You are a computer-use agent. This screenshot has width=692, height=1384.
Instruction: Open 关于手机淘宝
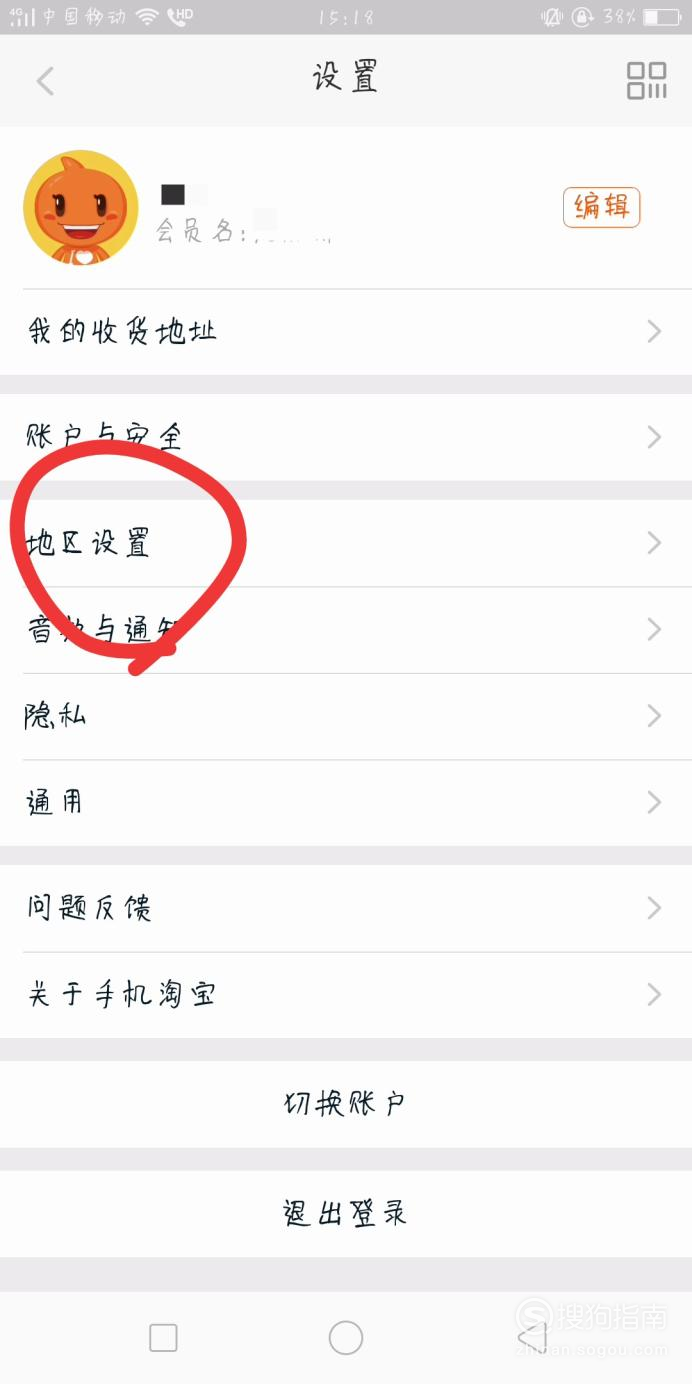[x=346, y=995]
